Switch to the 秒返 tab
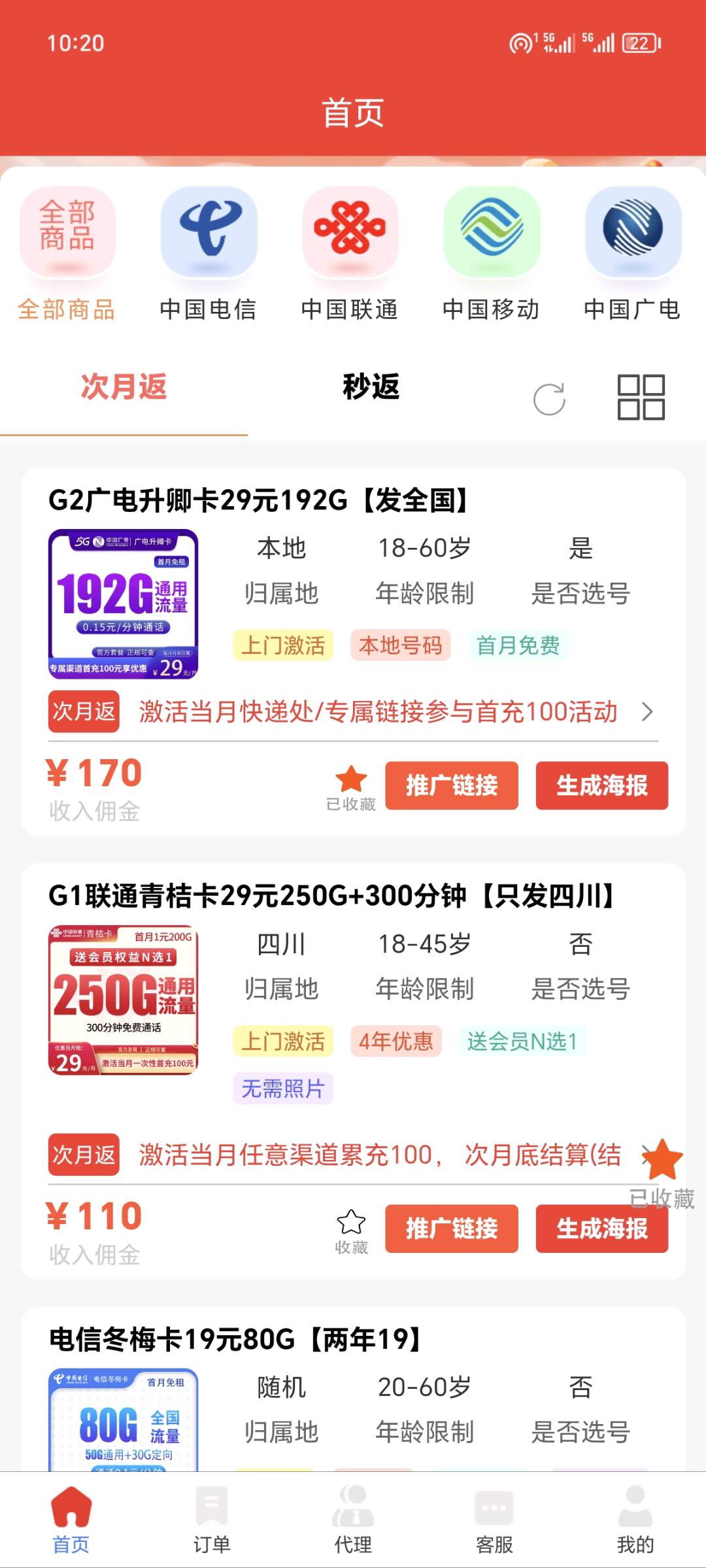 (x=371, y=387)
